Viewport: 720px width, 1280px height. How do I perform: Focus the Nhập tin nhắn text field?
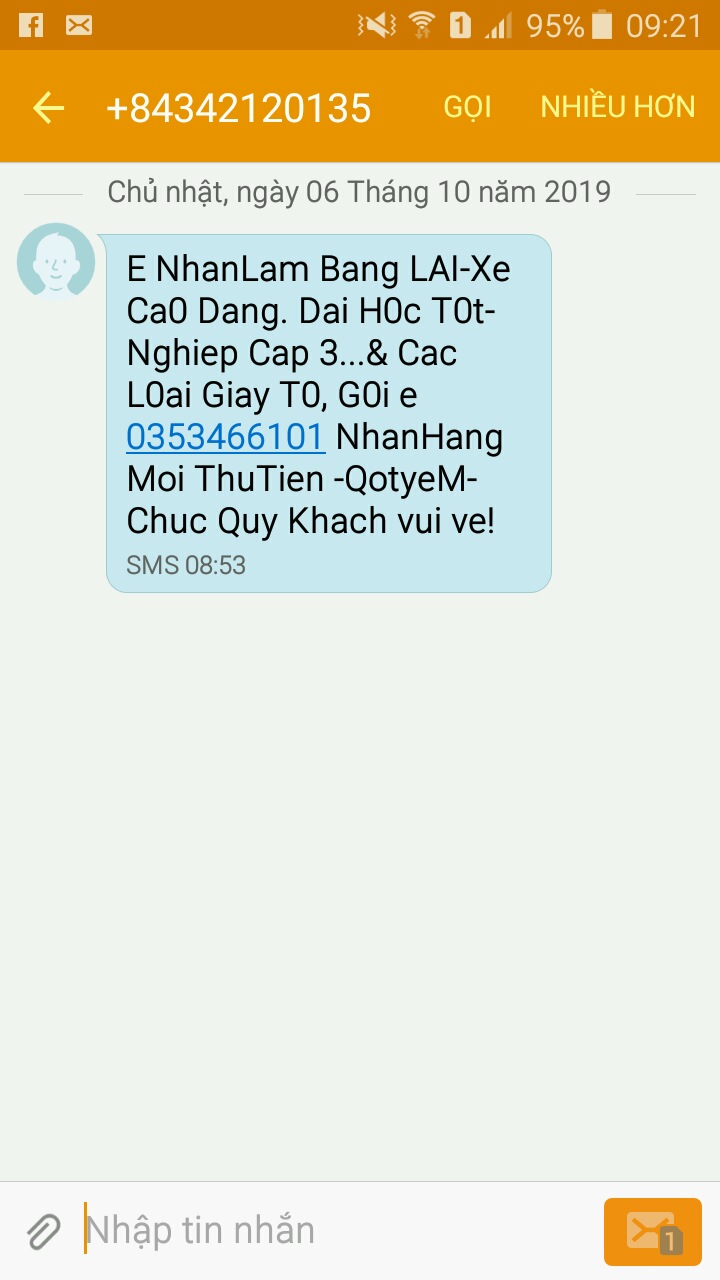point(330,1231)
